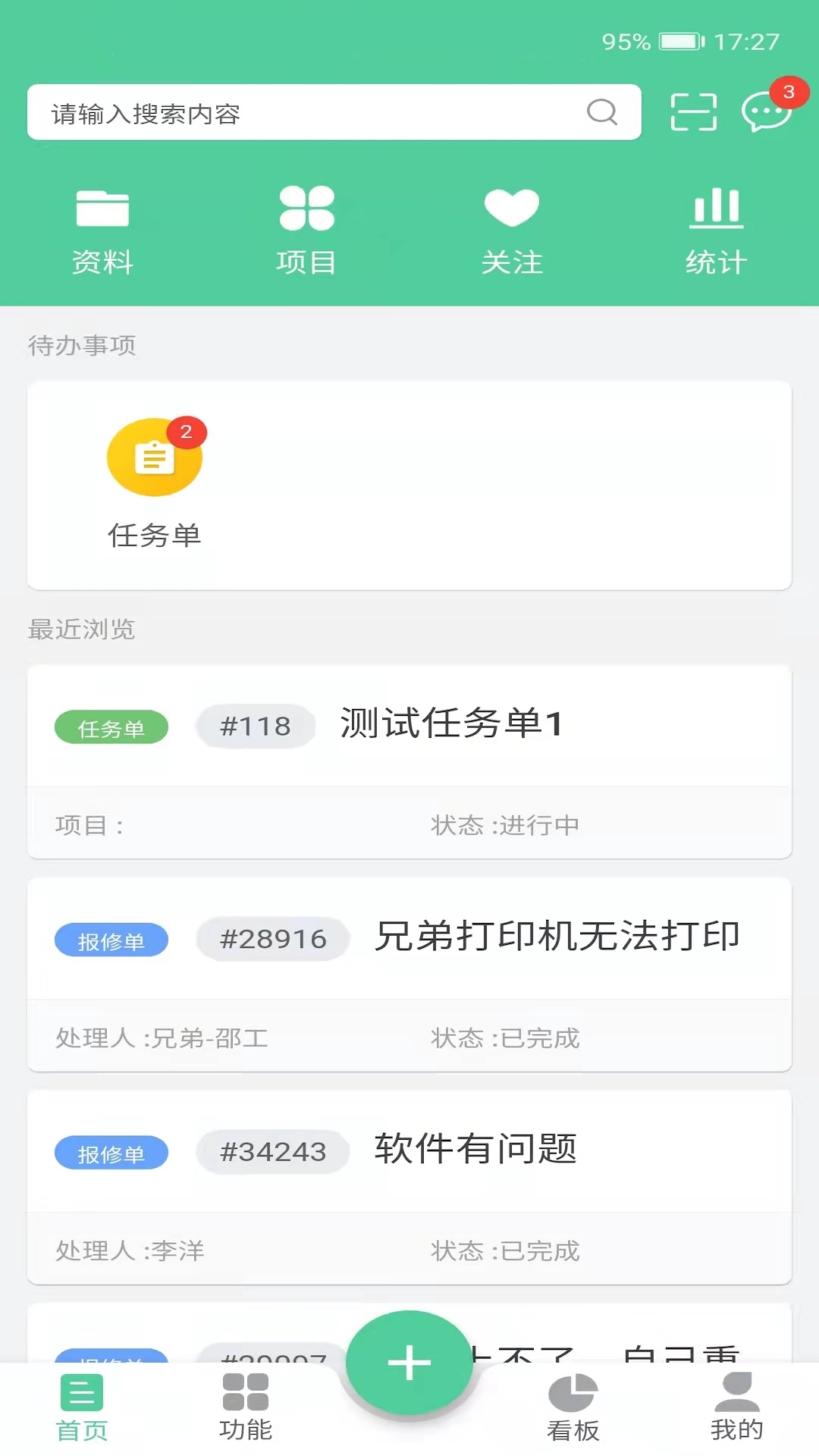Open repair order #34243 软件有问题

(409, 1151)
